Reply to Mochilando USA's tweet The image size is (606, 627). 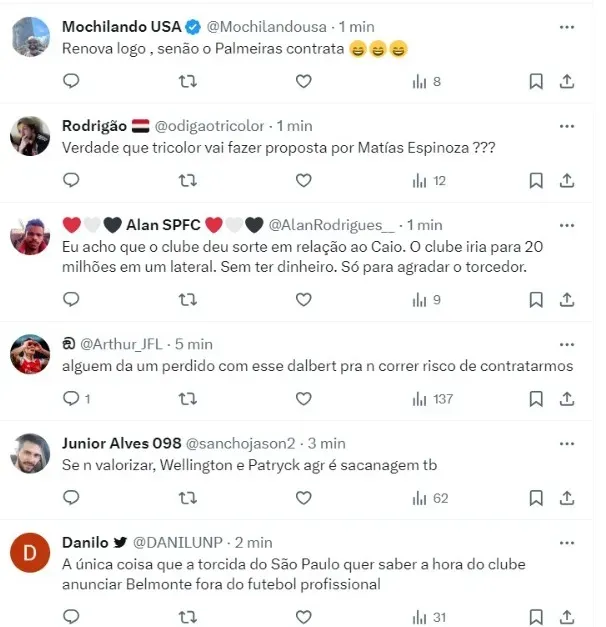pos(71,81)
